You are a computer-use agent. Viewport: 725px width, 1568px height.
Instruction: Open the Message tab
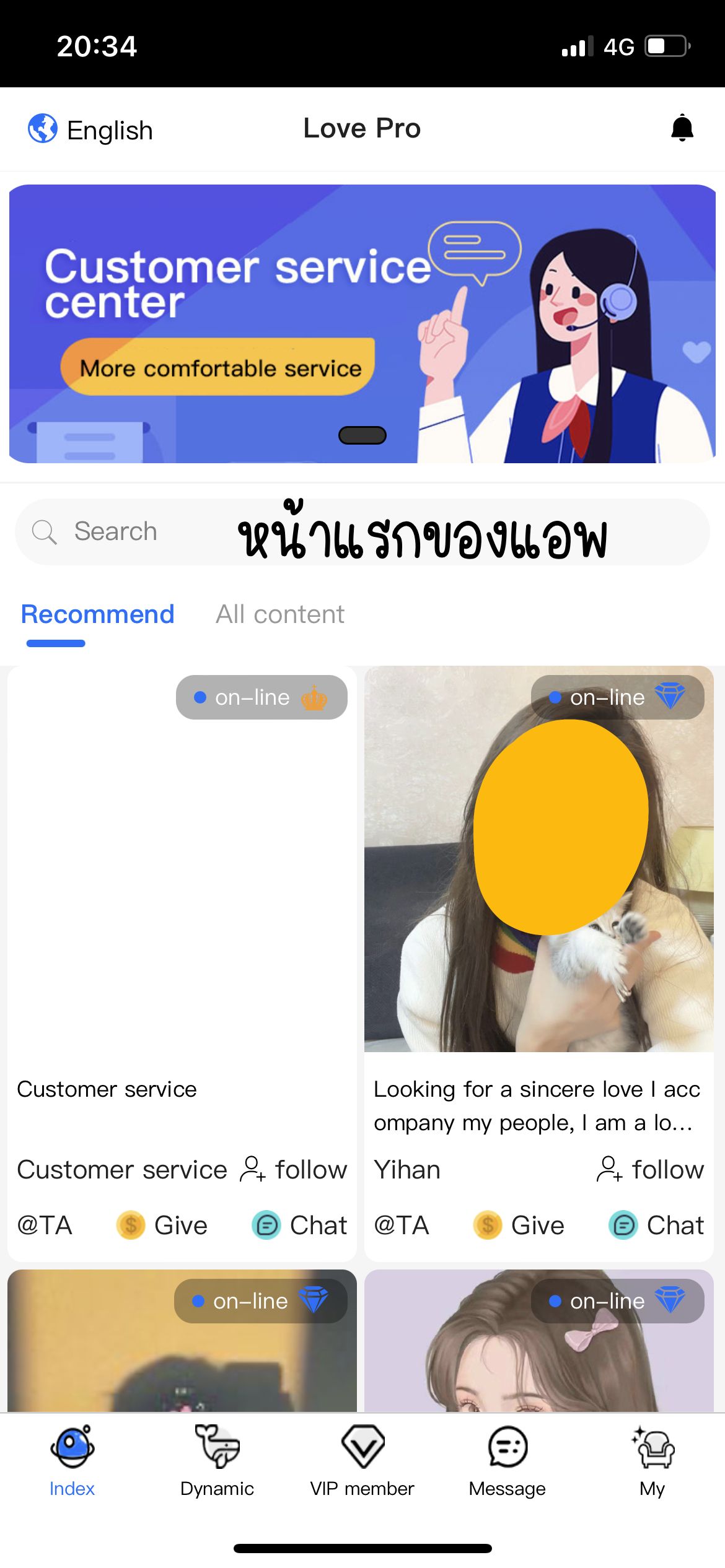click(x=507, y=1461)
